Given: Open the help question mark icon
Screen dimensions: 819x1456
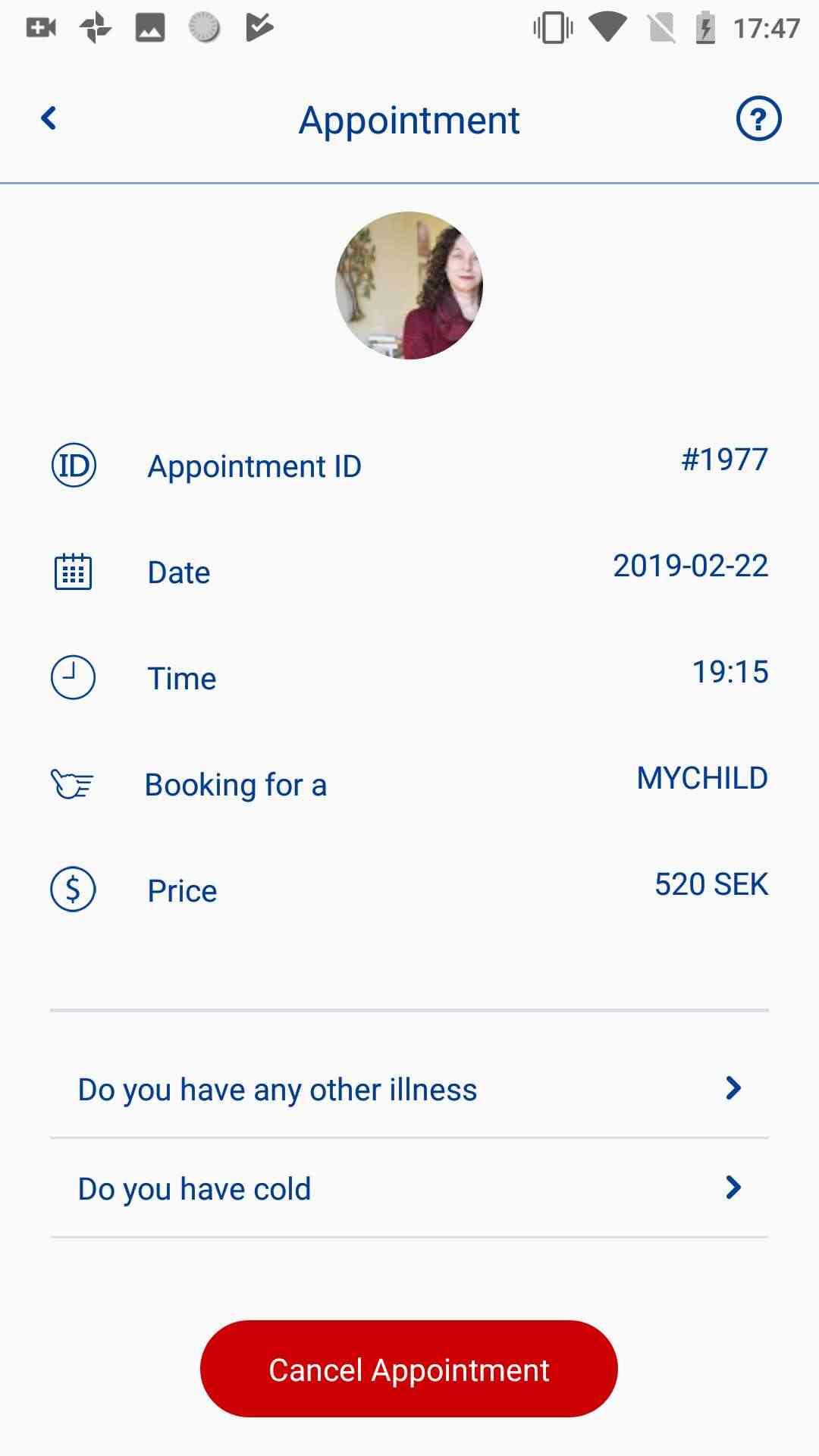Looking at the screenshot, I should (x=758, y=119).
